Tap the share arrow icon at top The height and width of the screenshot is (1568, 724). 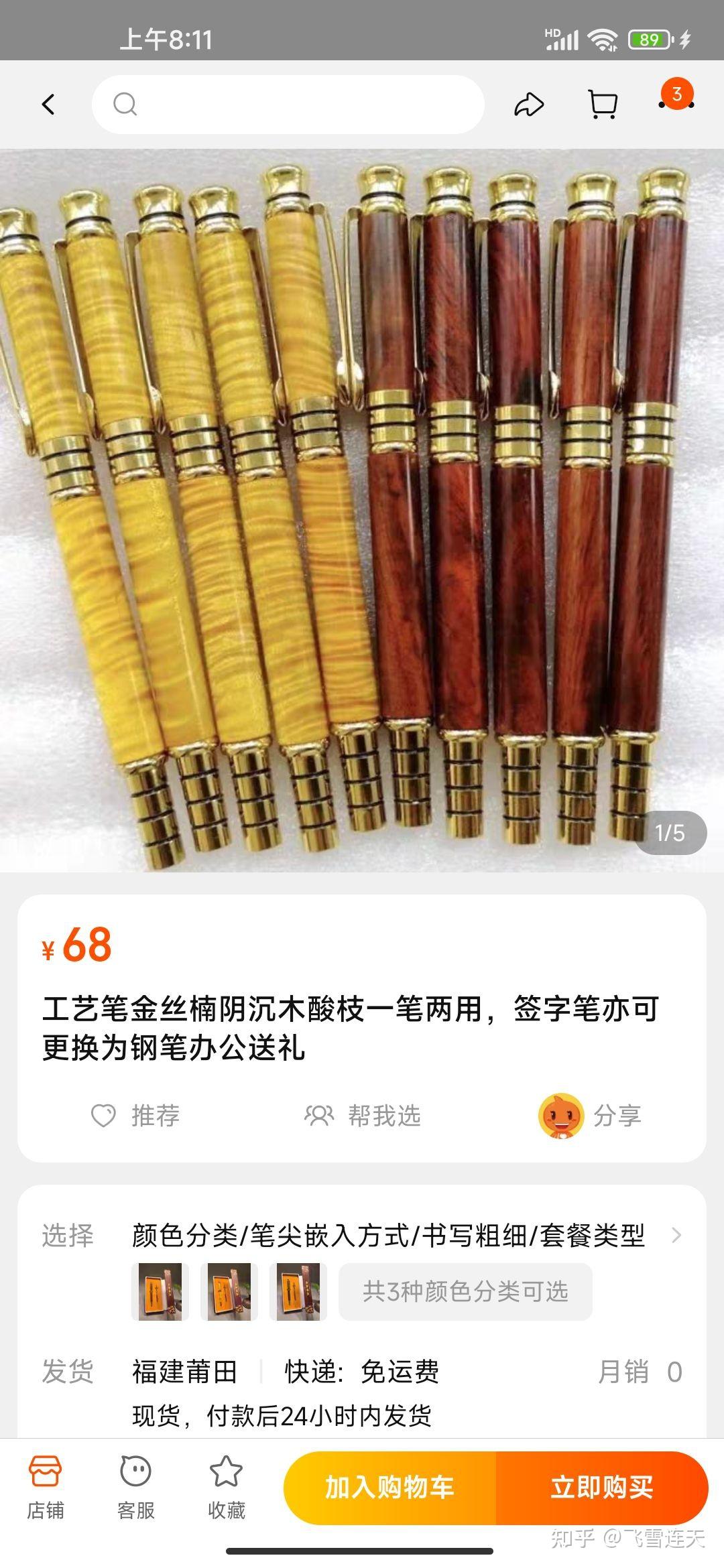pyautogui.click(x=529, y=104)
